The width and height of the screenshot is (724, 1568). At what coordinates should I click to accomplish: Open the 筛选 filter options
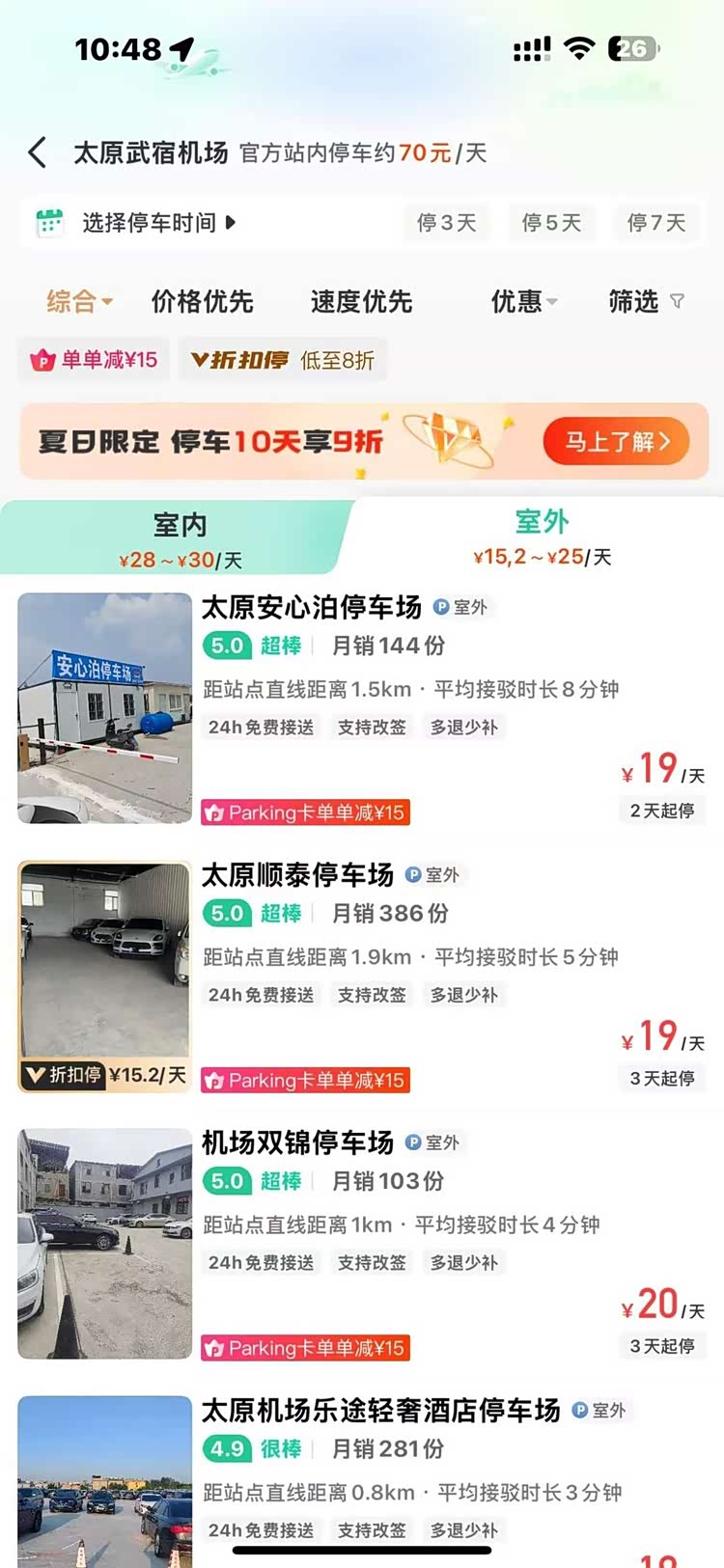[645, 301]
